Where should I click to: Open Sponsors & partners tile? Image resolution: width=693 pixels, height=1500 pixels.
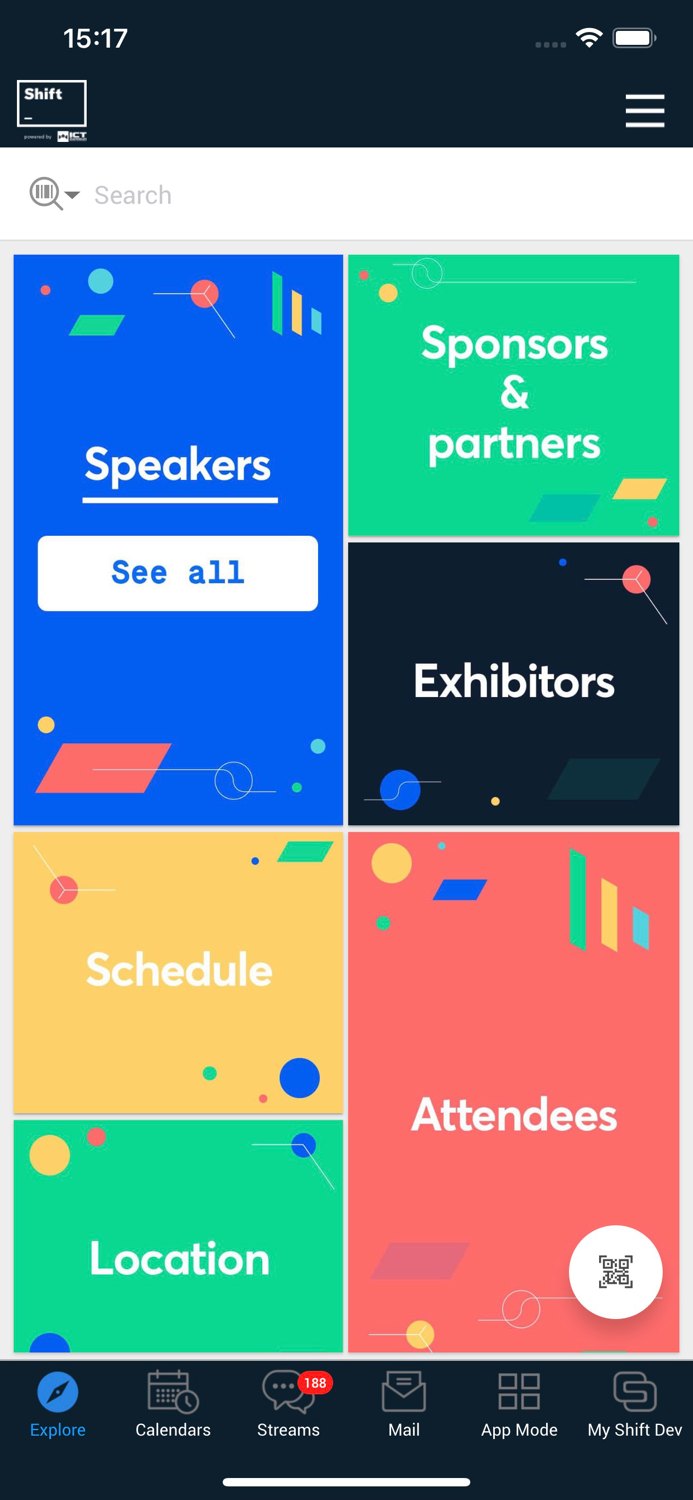tap(513, 394)
